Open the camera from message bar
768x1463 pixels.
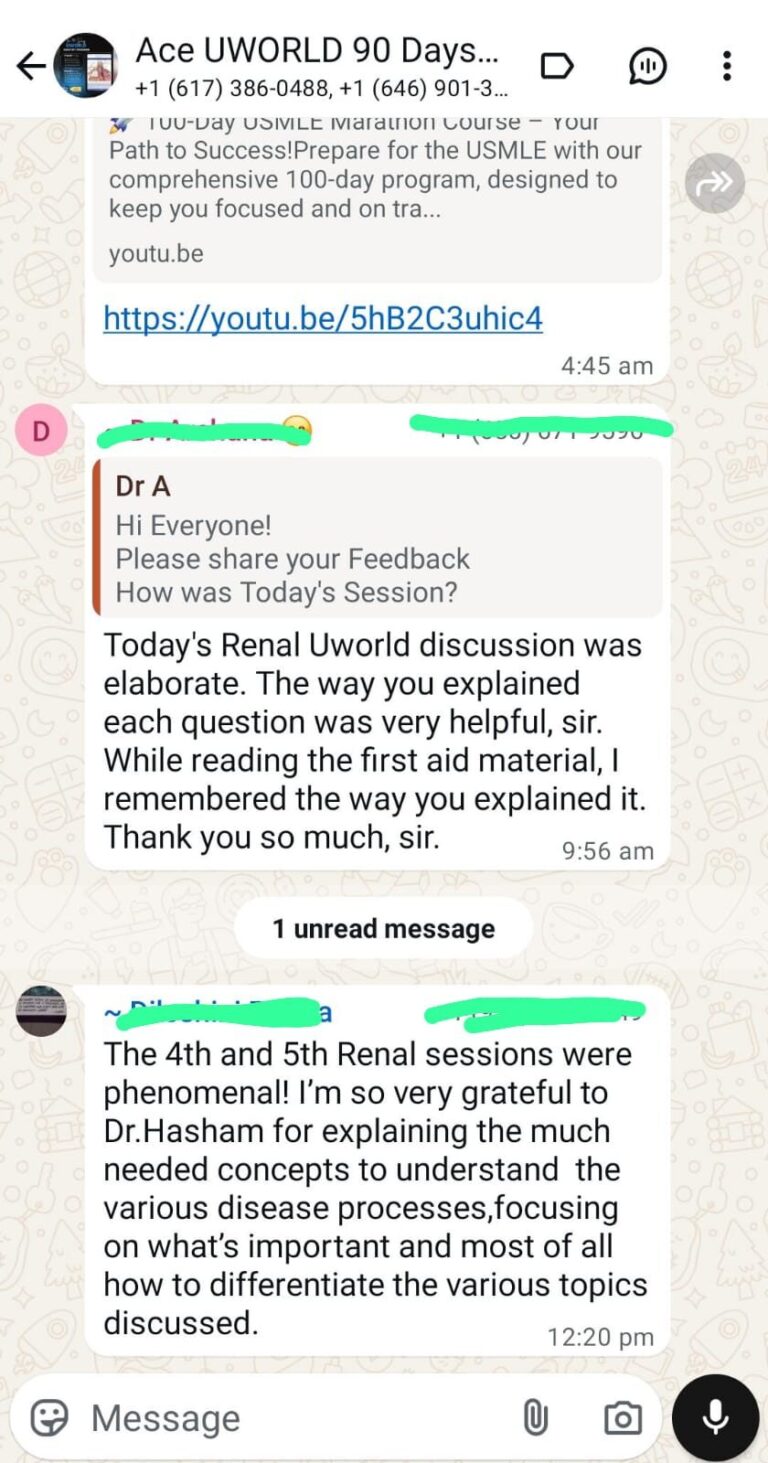(x=622, y=1417)
